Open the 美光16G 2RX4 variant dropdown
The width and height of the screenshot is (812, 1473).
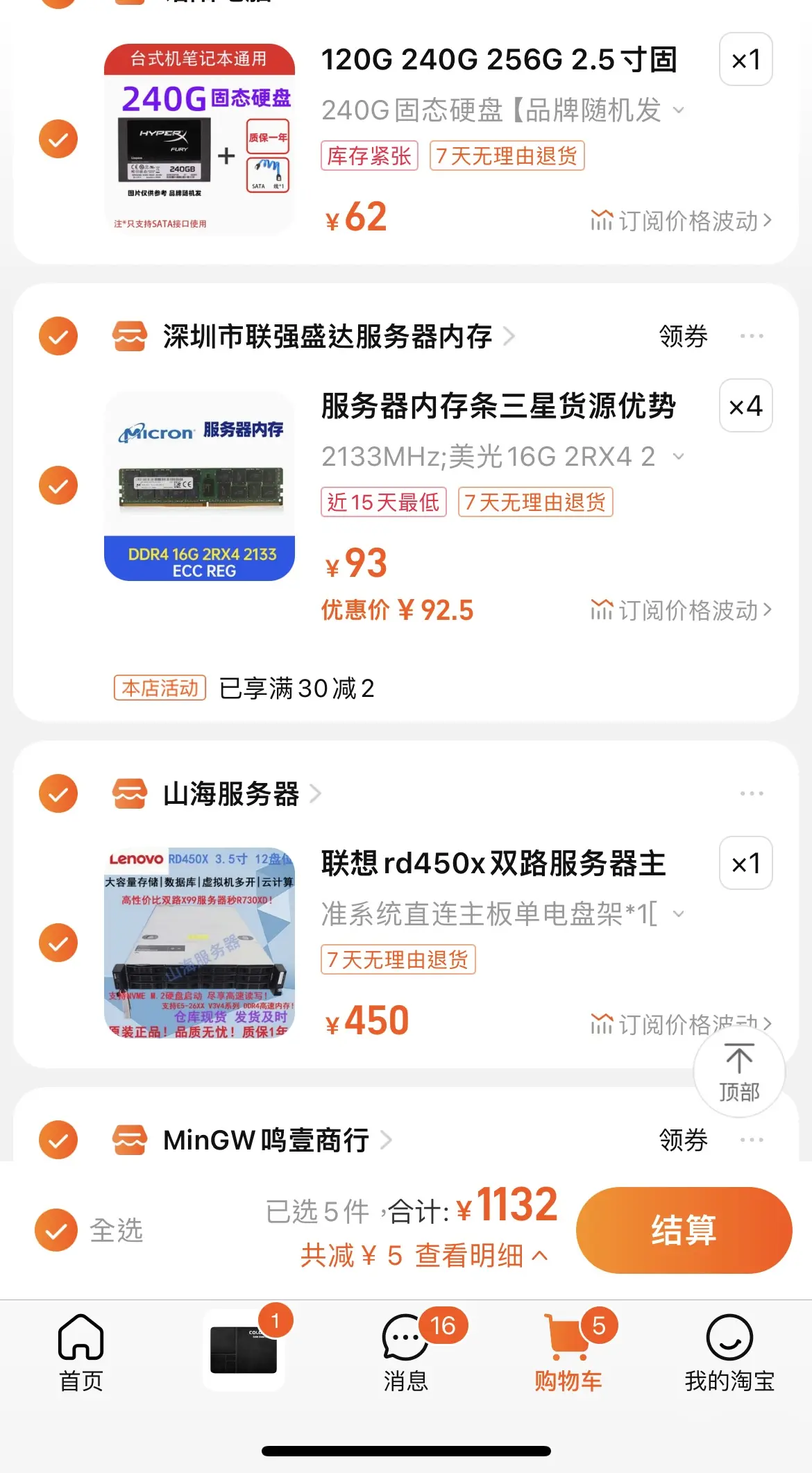503,456
